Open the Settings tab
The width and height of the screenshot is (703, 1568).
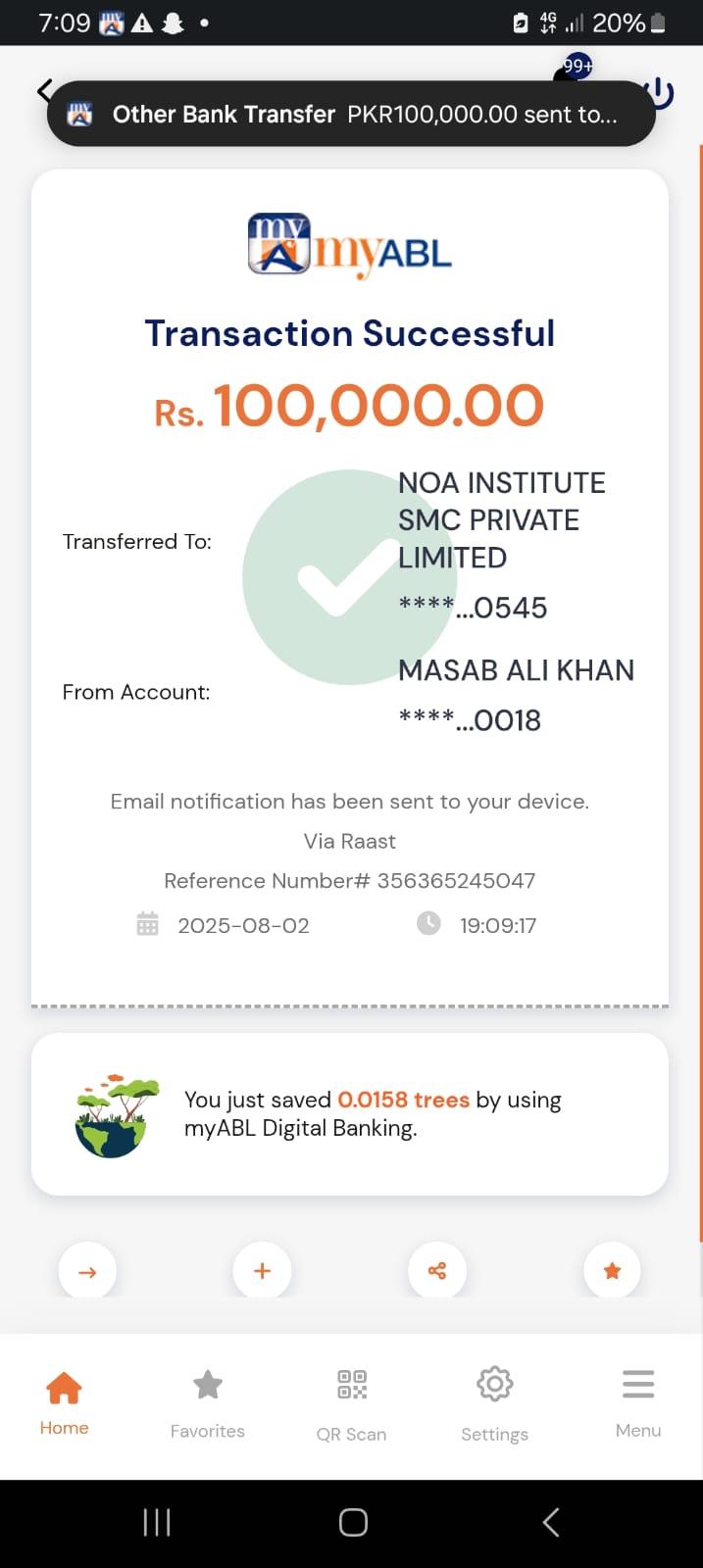click(x=494, y=1402)
